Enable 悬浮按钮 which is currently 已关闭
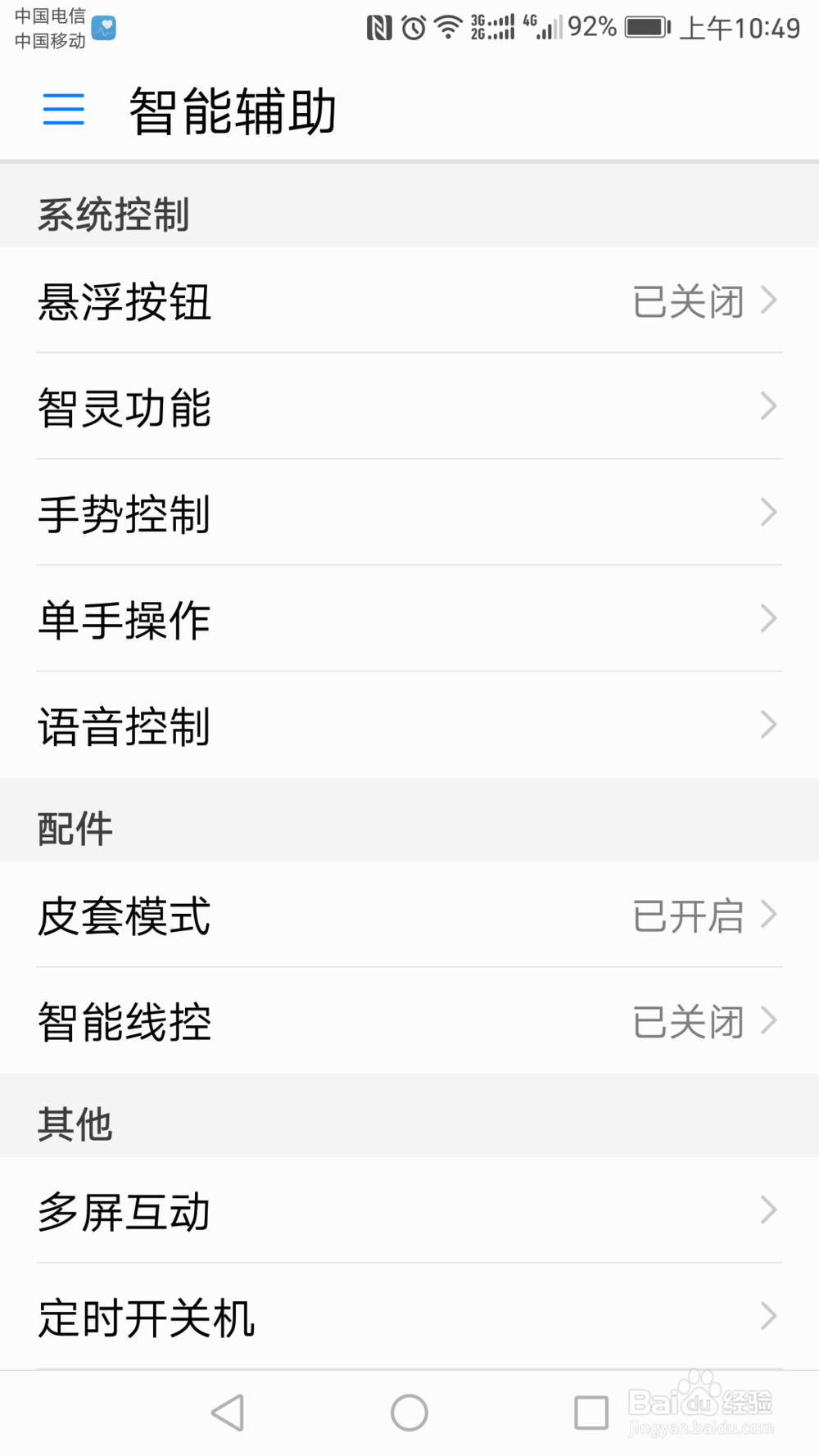 pos(409,301)
